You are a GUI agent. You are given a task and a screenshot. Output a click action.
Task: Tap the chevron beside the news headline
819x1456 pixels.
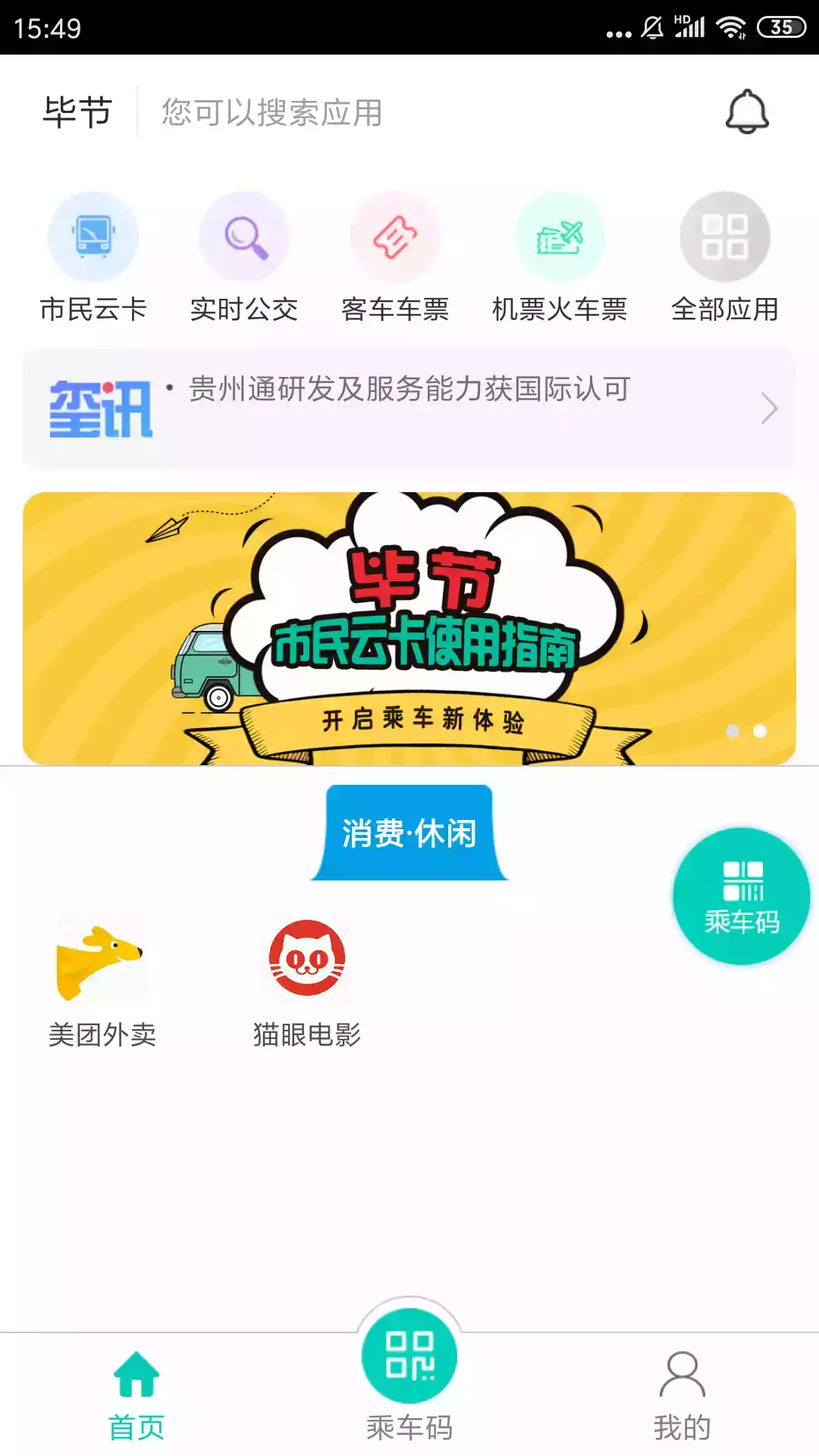click(x=767, y=407)
